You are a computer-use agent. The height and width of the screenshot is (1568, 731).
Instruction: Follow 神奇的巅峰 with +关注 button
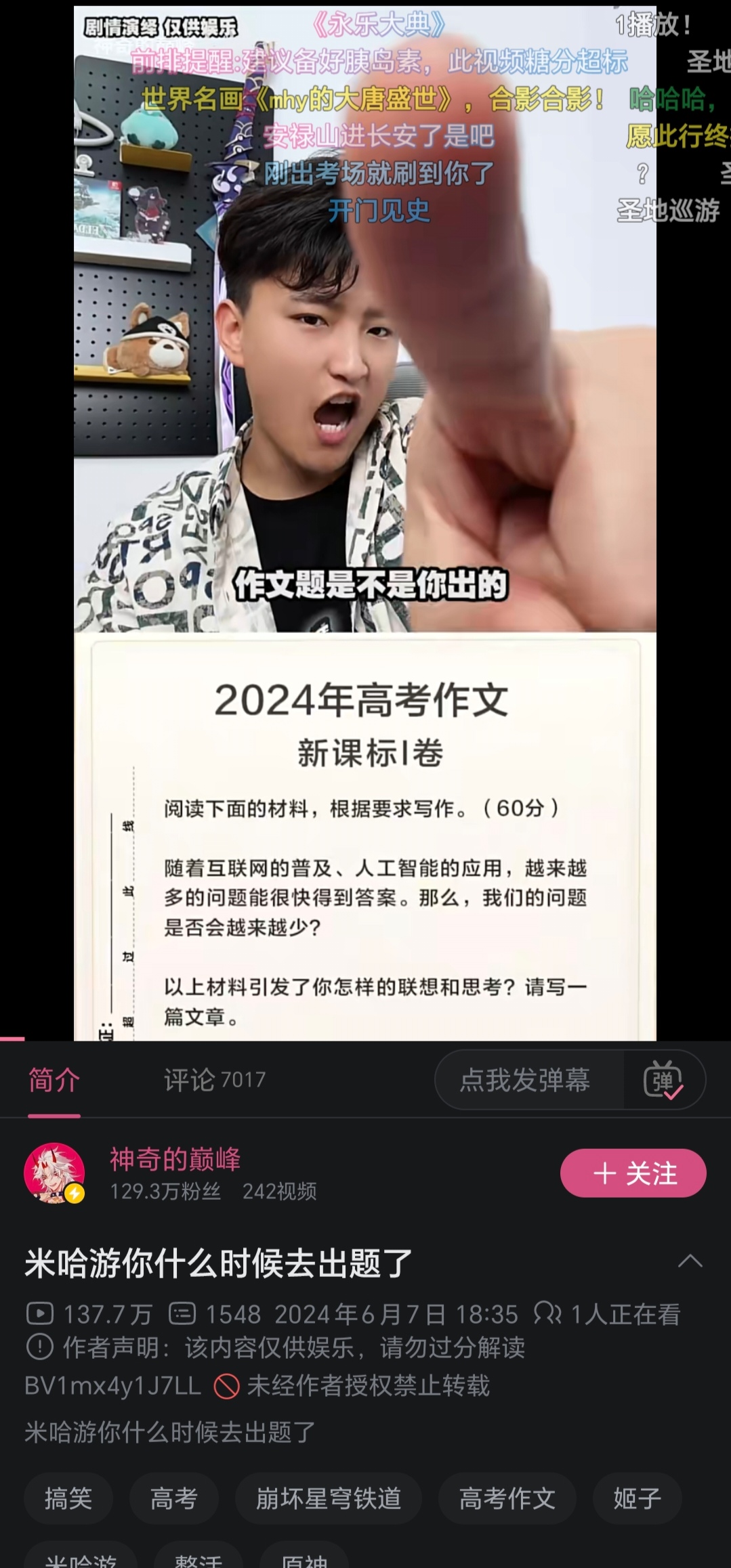click(x=633, y=1173)
